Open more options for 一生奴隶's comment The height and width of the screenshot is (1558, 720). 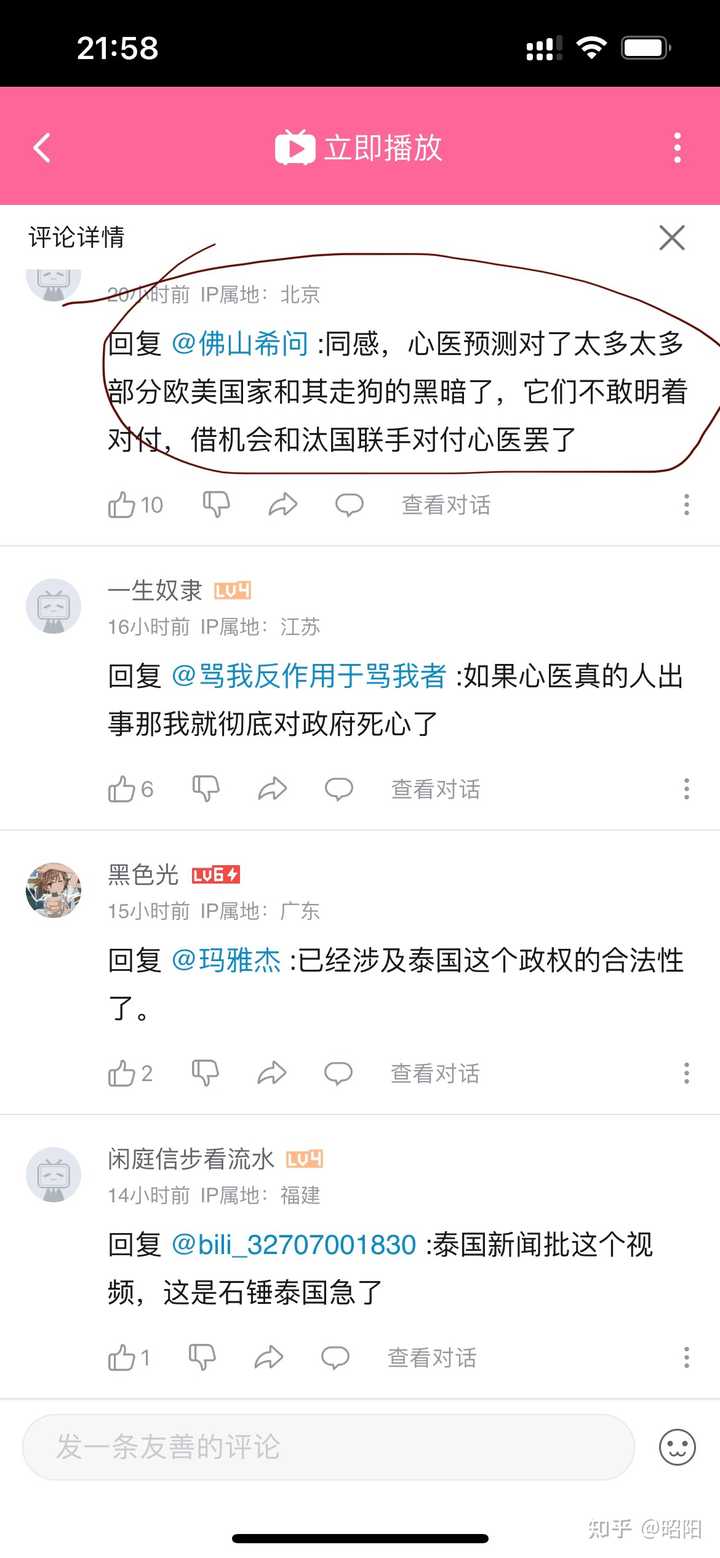pos(686,789)
